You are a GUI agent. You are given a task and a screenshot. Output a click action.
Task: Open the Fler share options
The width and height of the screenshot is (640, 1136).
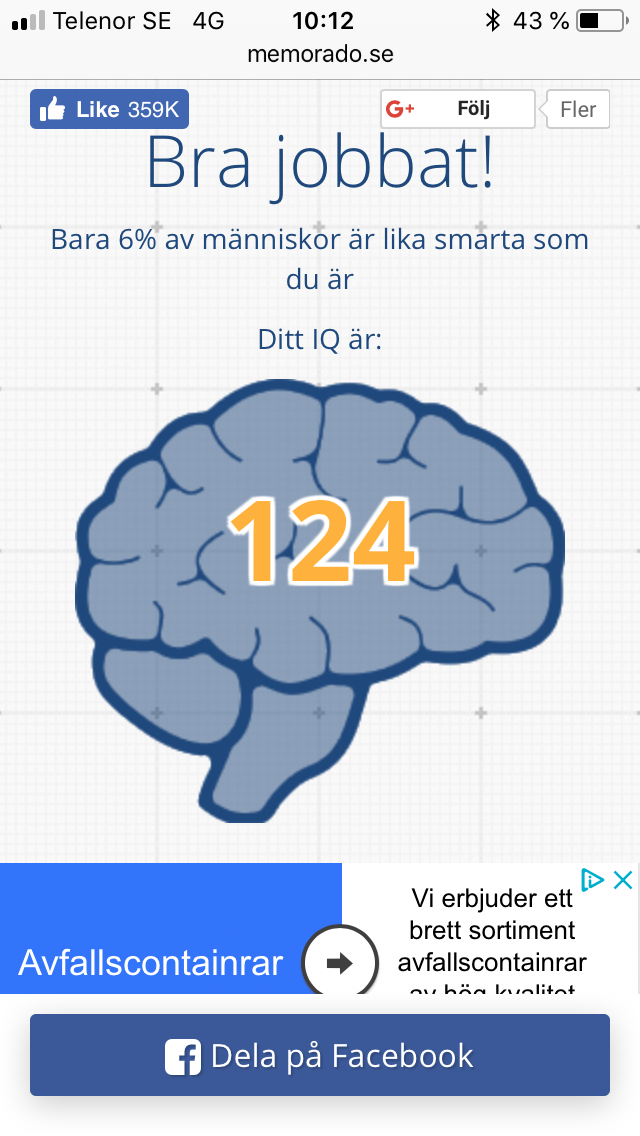tap(578, 109)
